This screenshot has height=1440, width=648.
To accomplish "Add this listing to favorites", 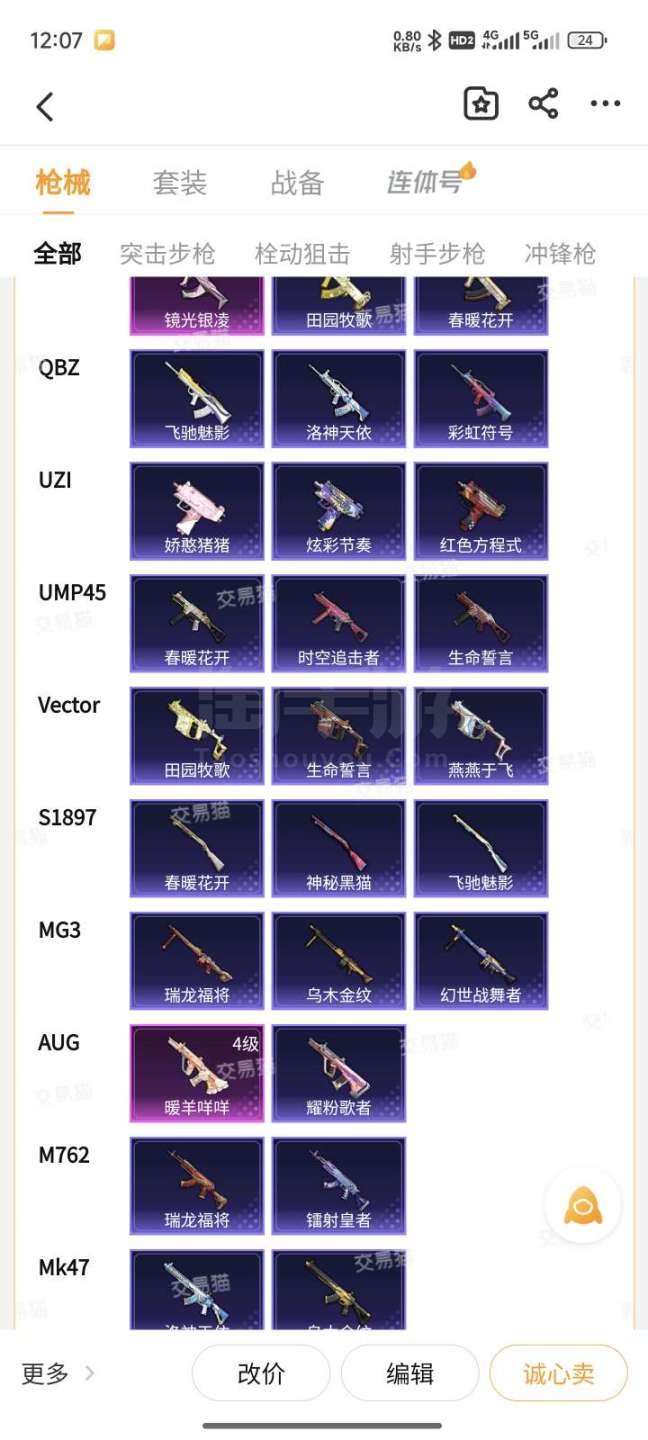I will pyautogui.click(x=481, y=104).
